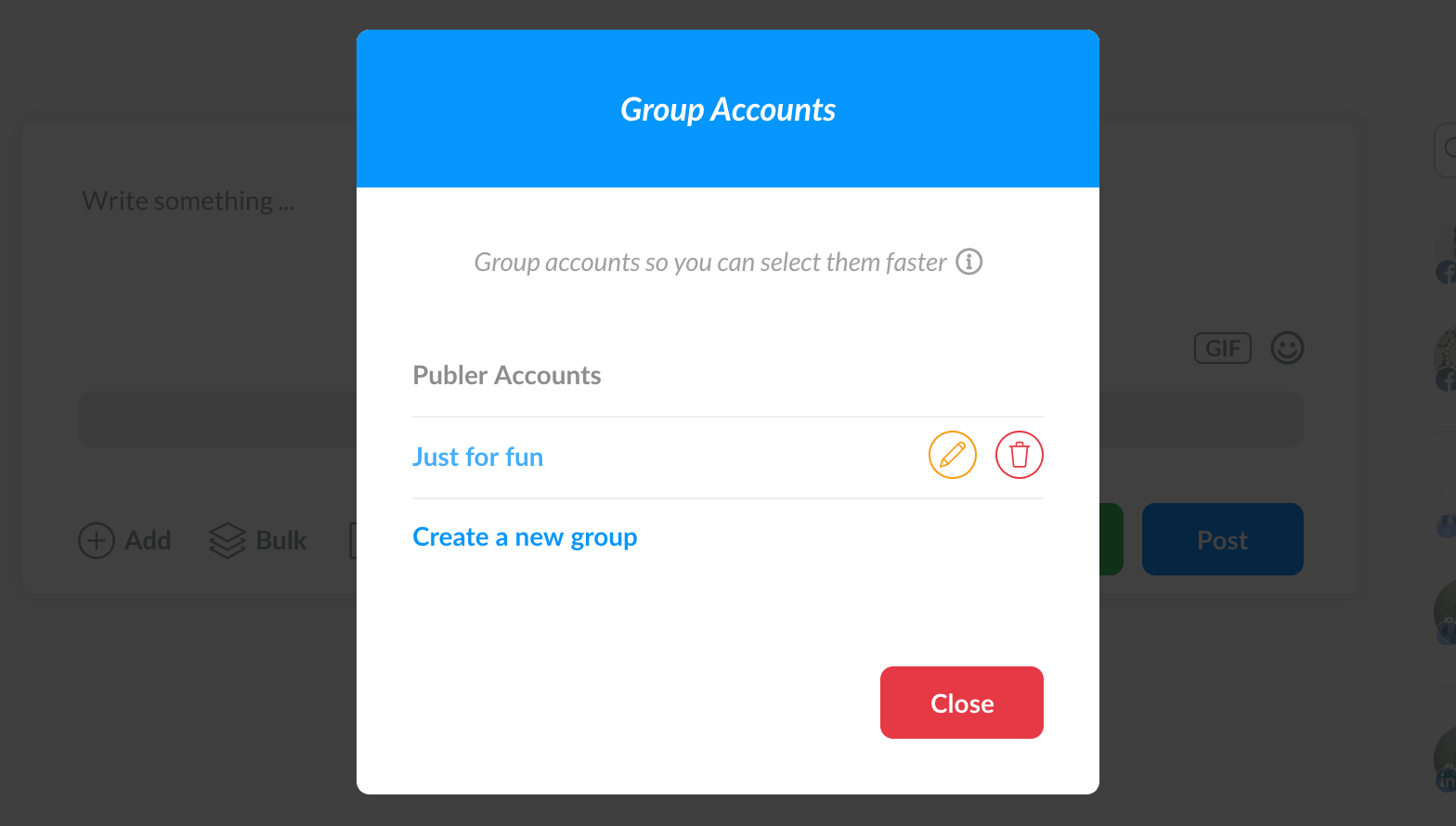Open the Just for fun group
1456x826 pixels.
tap(477, 457)
